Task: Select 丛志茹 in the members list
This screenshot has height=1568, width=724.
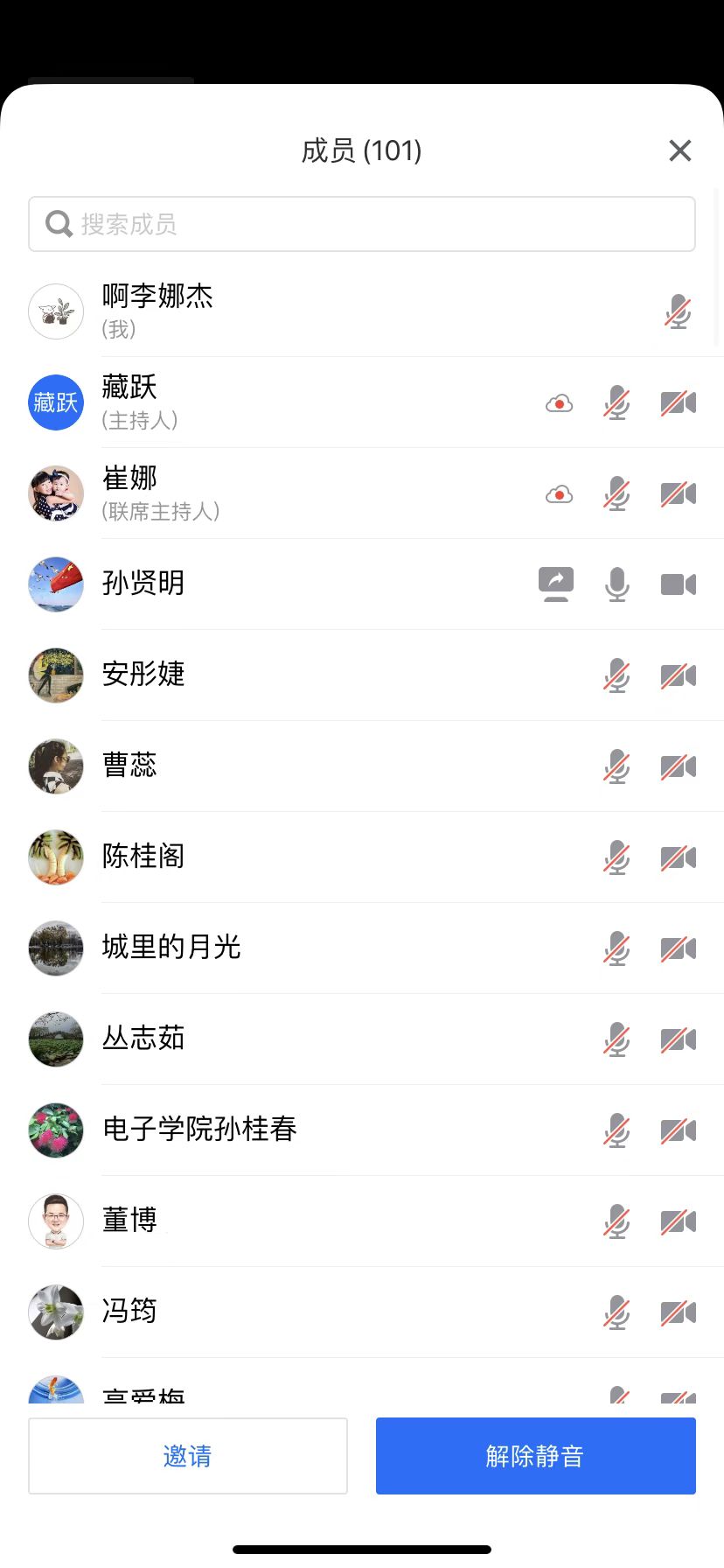Action: point(362,1039)
